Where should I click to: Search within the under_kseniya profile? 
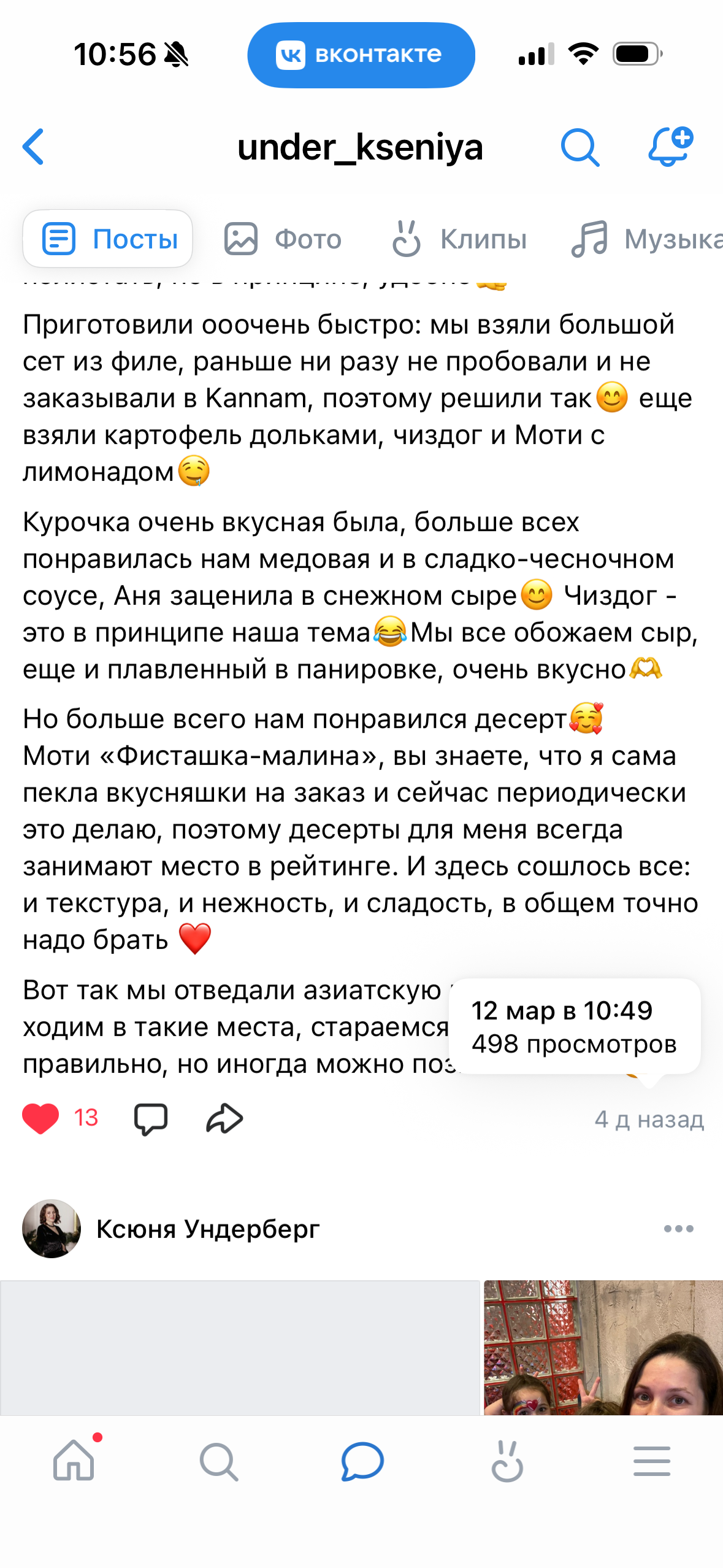(580, 147)
